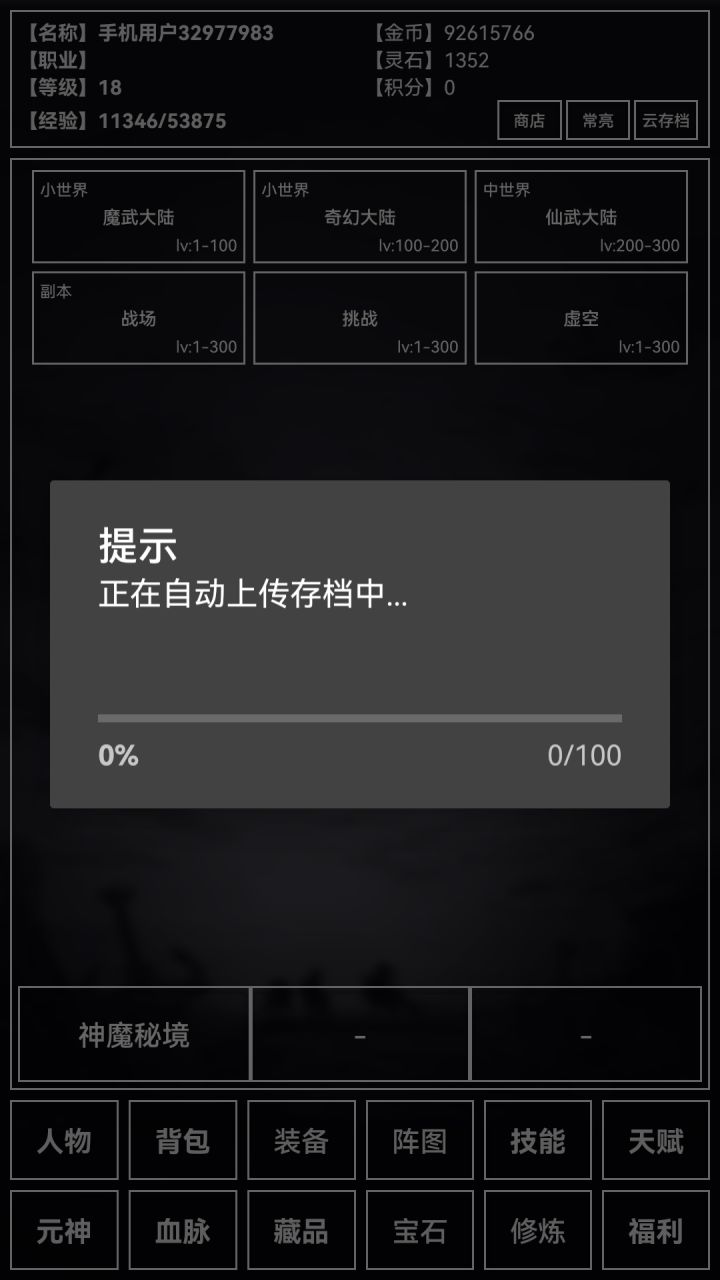This screenshot has height=1280, width=720.
Task: Open the 挑战 challenge dungeon
Action: (x=359, y=318)
